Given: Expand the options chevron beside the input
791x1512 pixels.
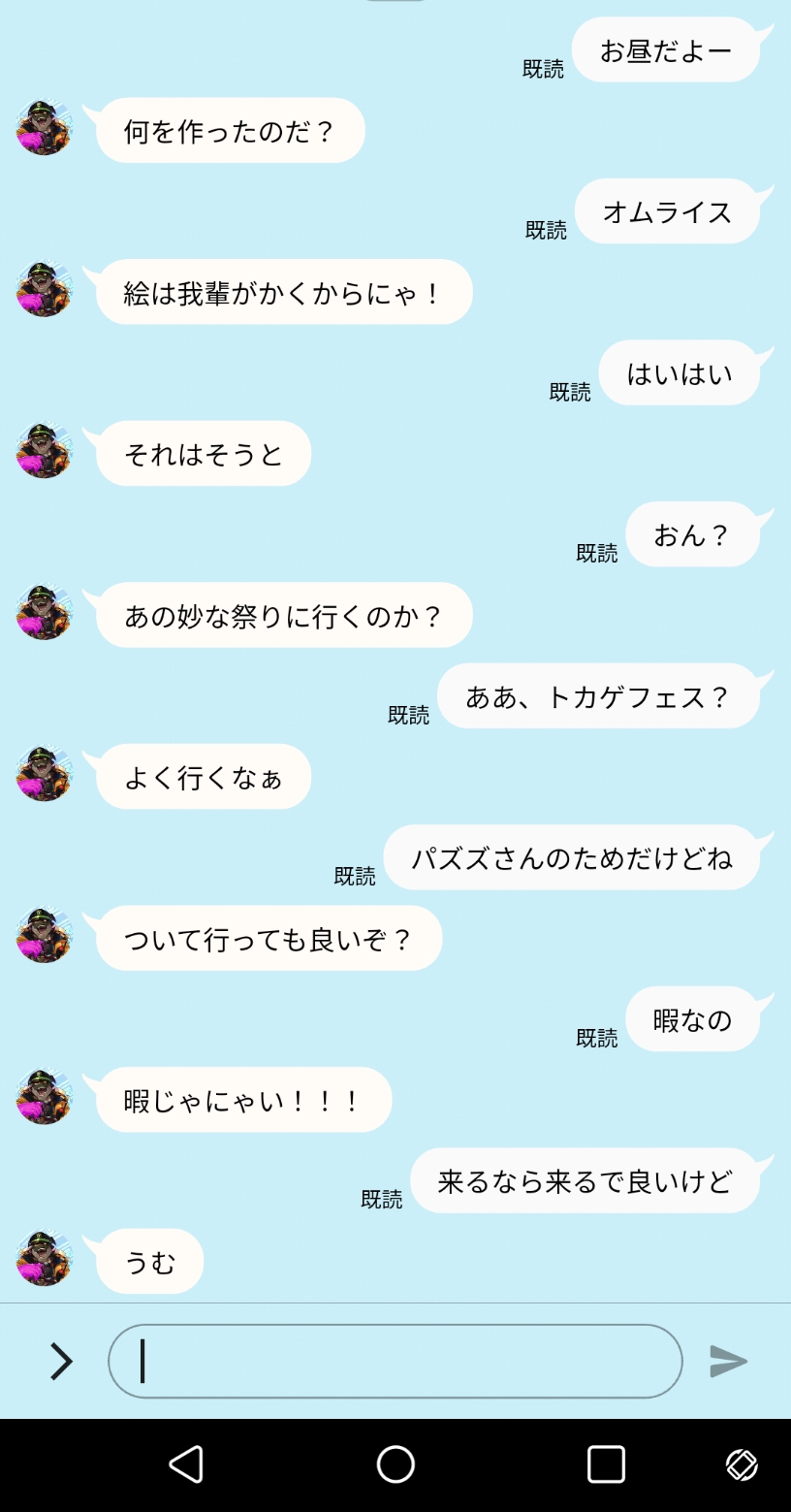Looking at the screenshot, I should [x=61, y=1361].
